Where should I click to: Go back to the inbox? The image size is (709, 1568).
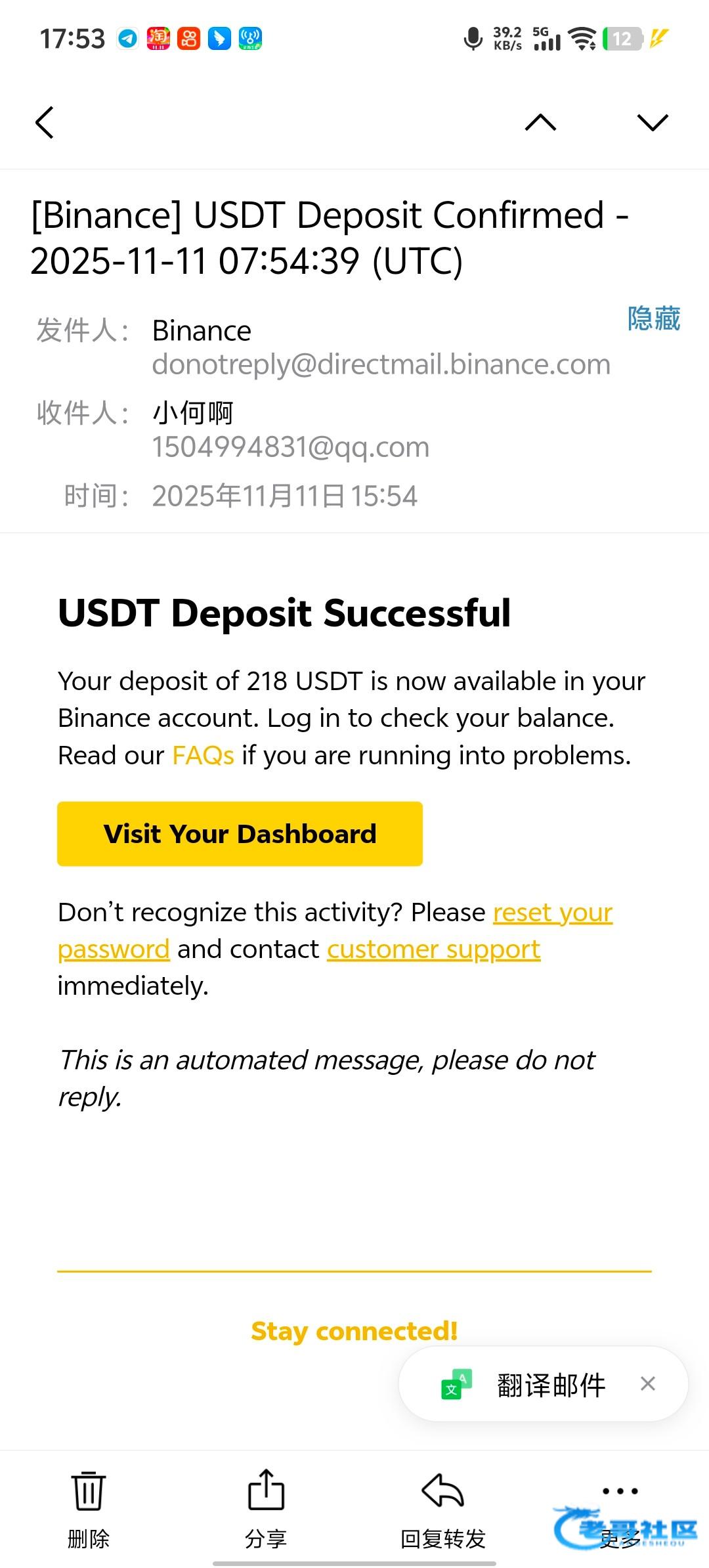(x=45, y=123)
